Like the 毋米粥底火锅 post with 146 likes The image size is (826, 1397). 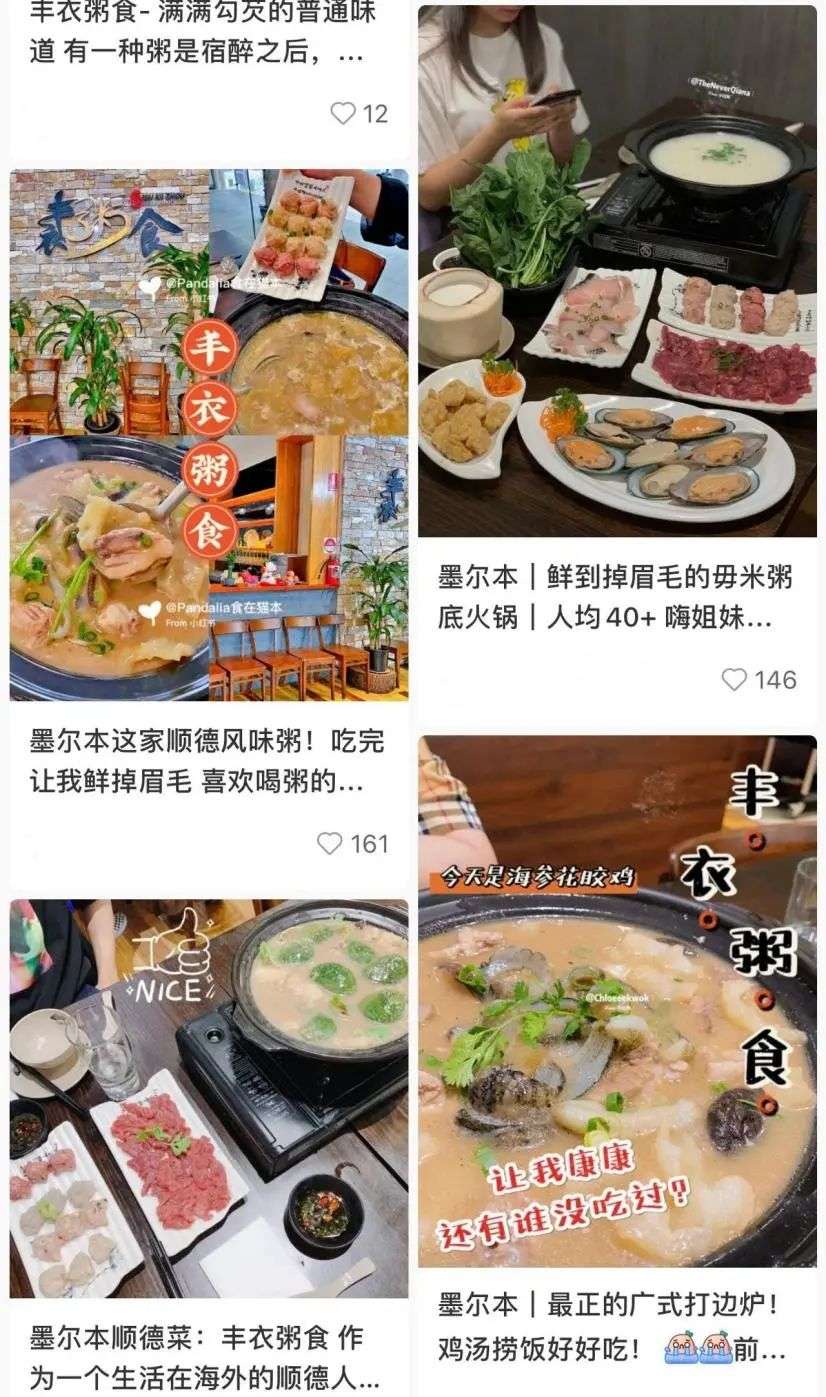pos(734,680)
